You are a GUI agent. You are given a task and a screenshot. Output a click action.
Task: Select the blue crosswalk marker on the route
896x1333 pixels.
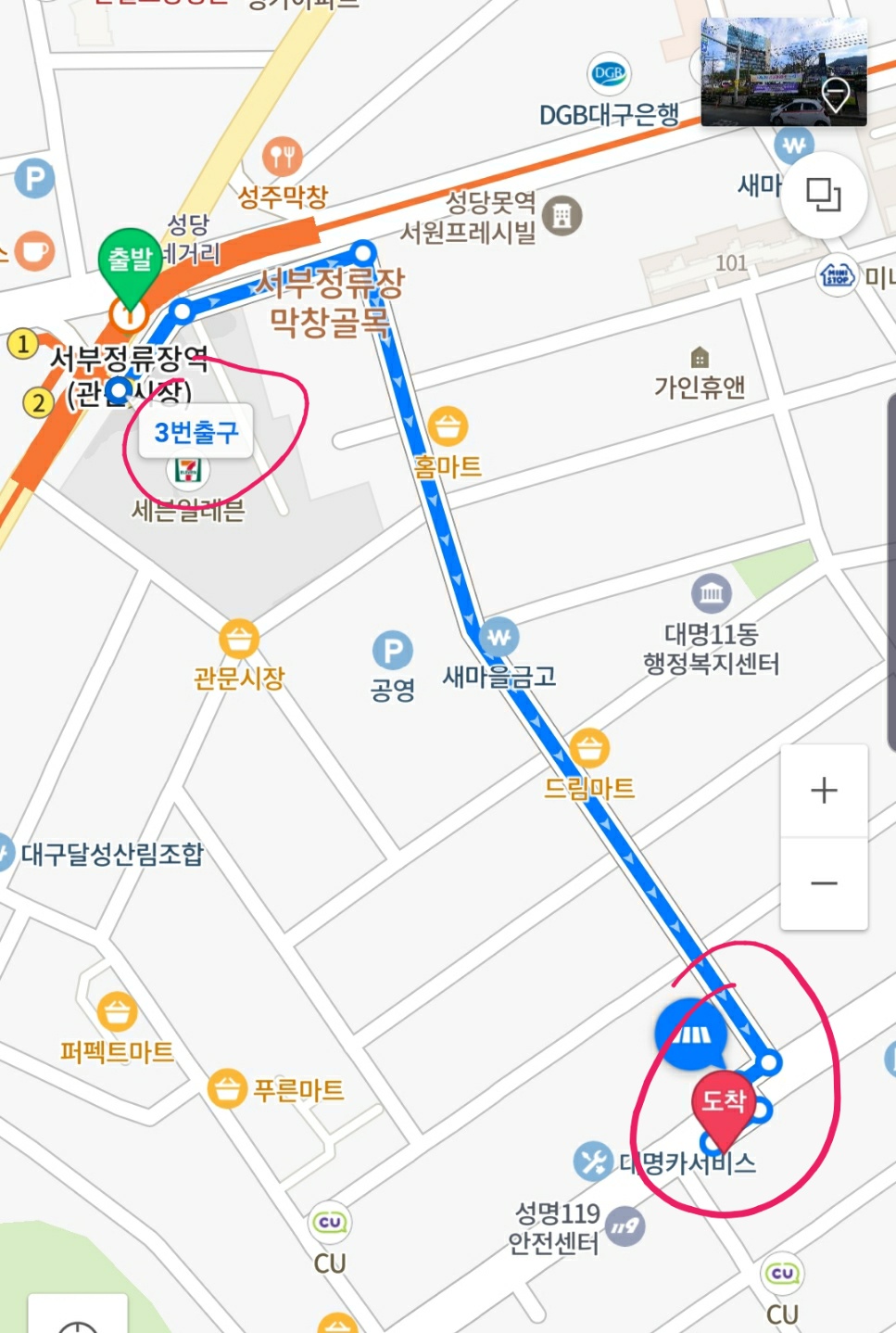pos(691,1035)
